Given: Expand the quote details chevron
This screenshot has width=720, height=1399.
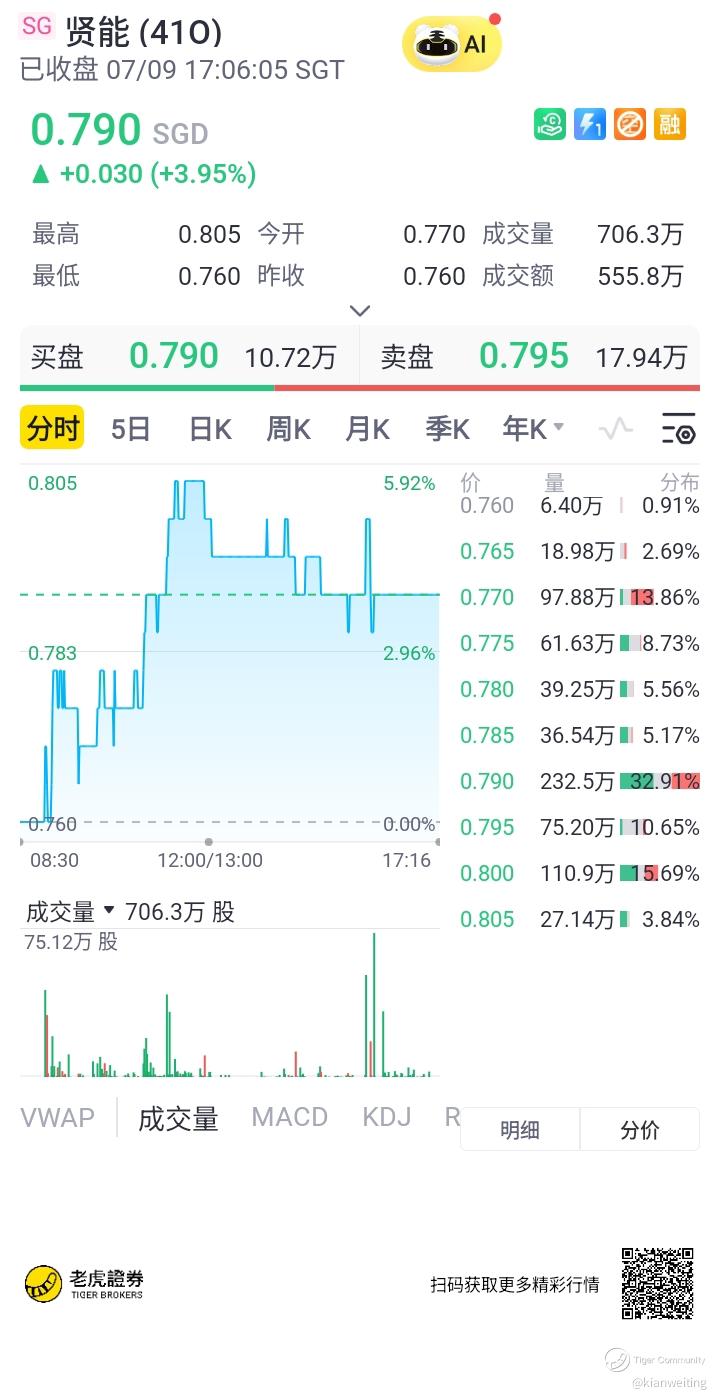Looking at the screenshot, I should [x=360, y=311].
